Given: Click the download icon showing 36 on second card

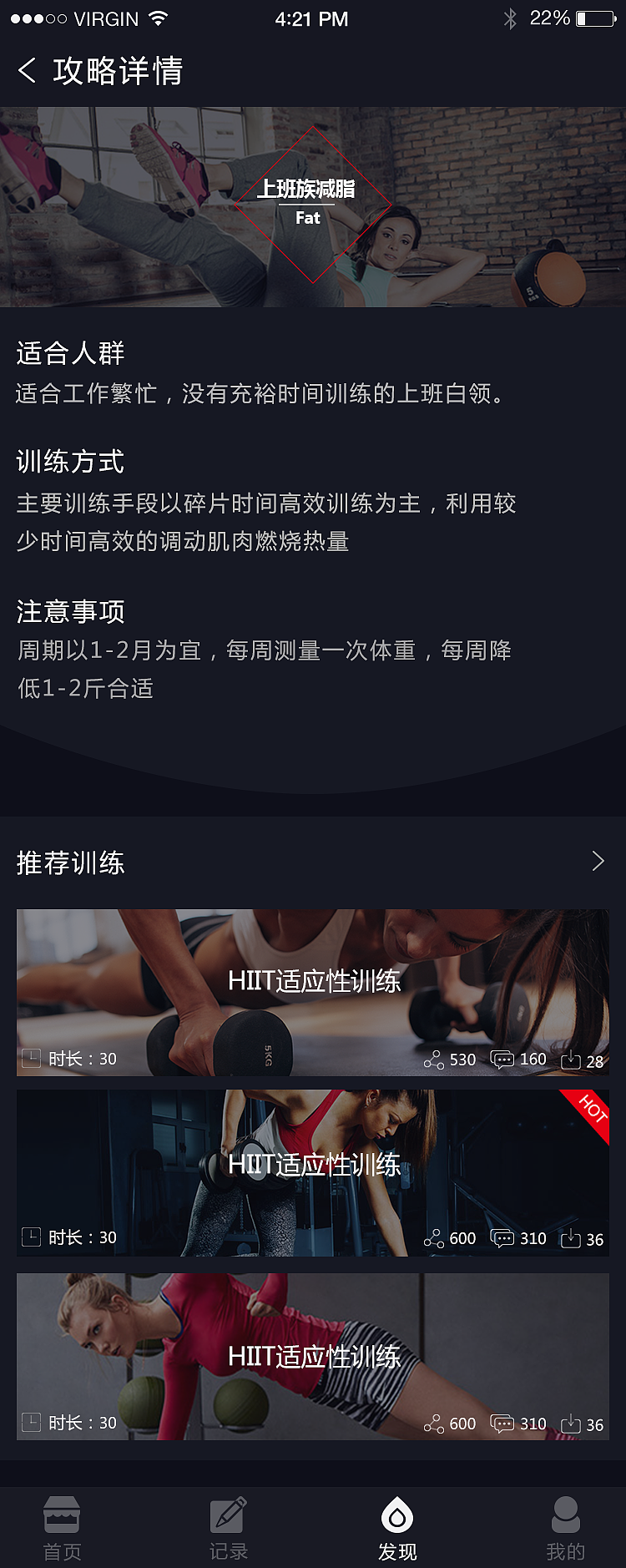Looking at the screenshot, I should point(571,1238).
